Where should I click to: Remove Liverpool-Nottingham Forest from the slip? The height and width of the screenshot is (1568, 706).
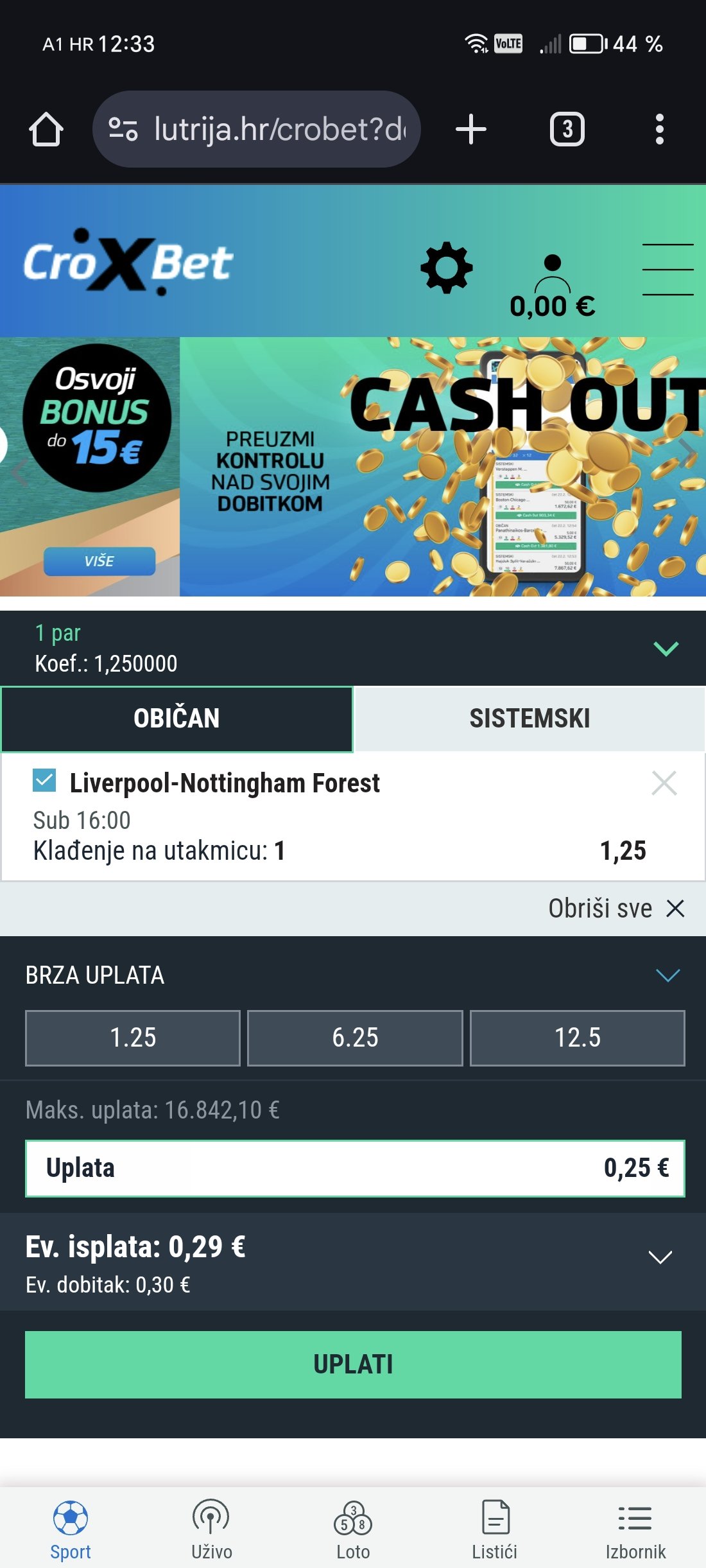pyautogui.click(x=664, y=783)
